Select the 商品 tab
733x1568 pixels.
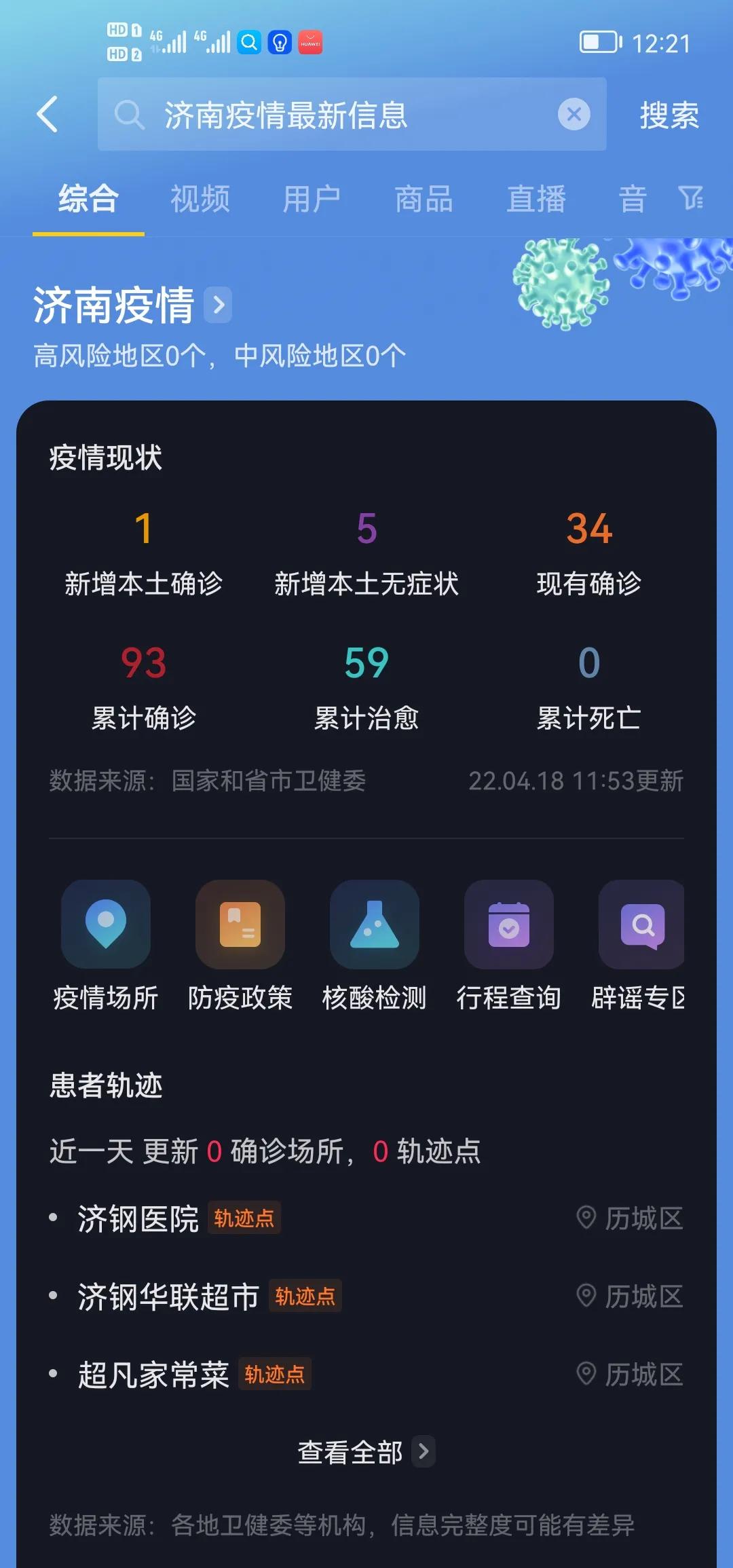(x=424, y=200)
